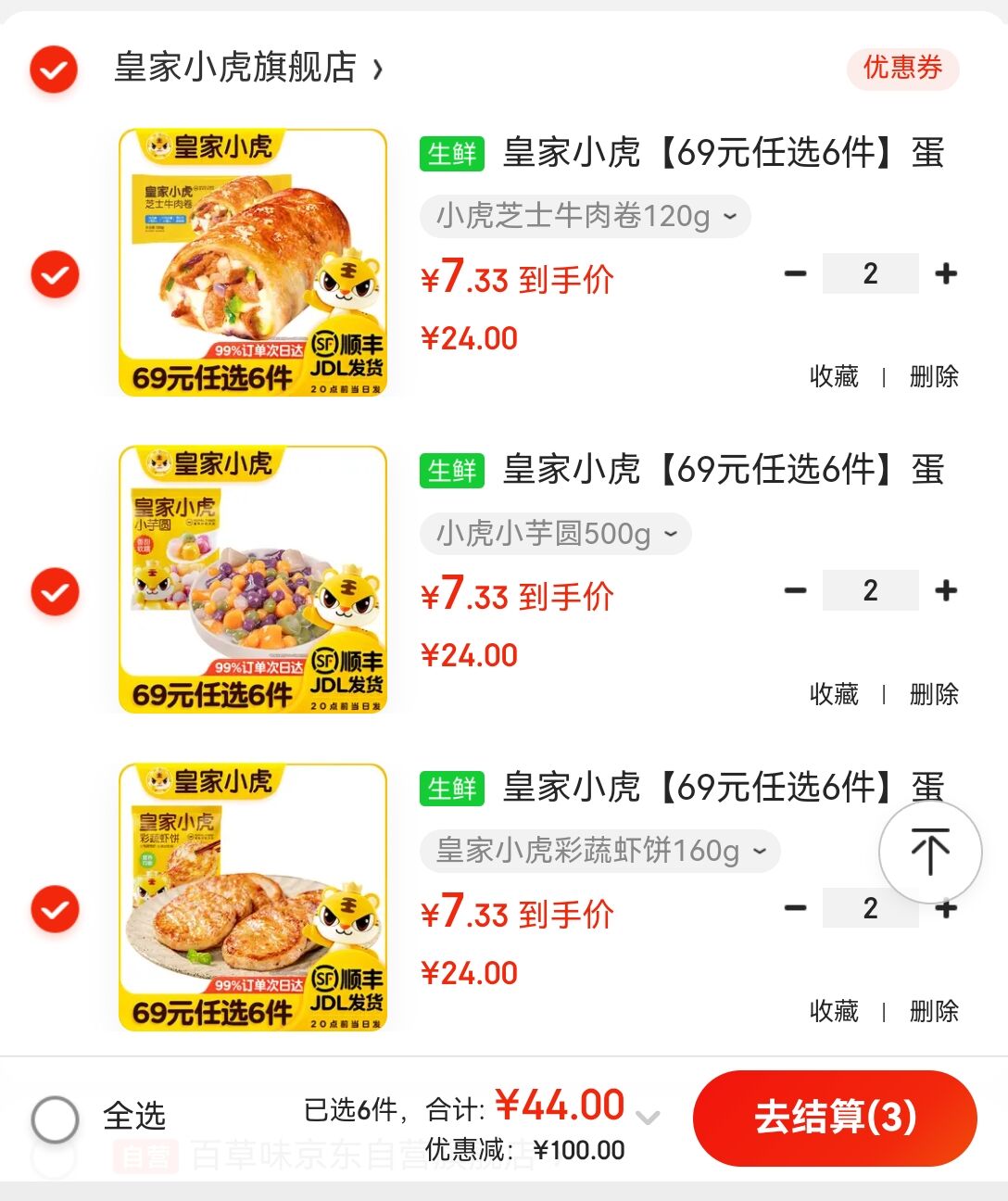Uncheck the 皇家小虎旗舰店 store checkbox
Image resolution: width=1008 pixels, height=1201 pixels.
tap(54, 70)
